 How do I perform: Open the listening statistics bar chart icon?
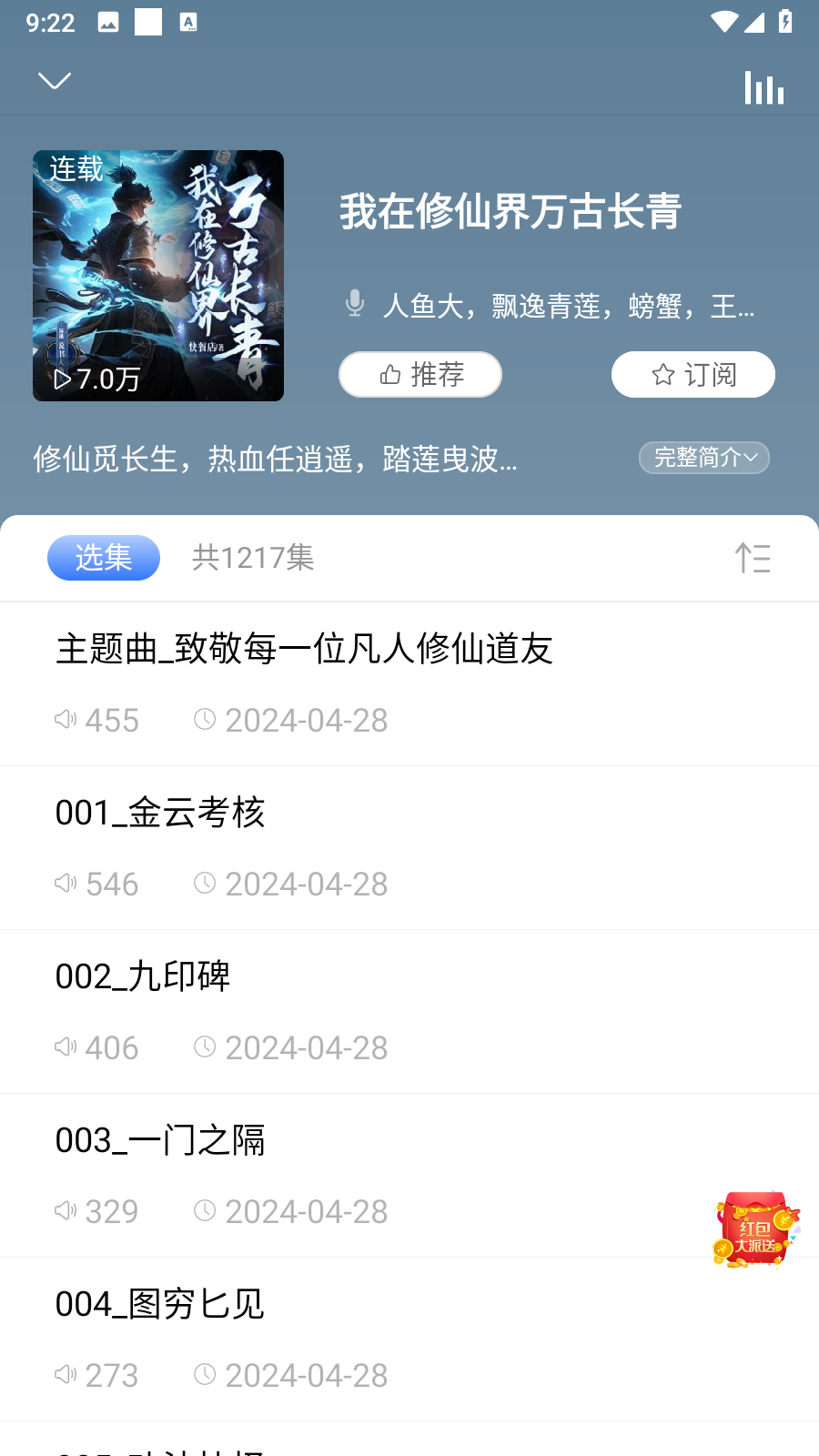[763, 87]
